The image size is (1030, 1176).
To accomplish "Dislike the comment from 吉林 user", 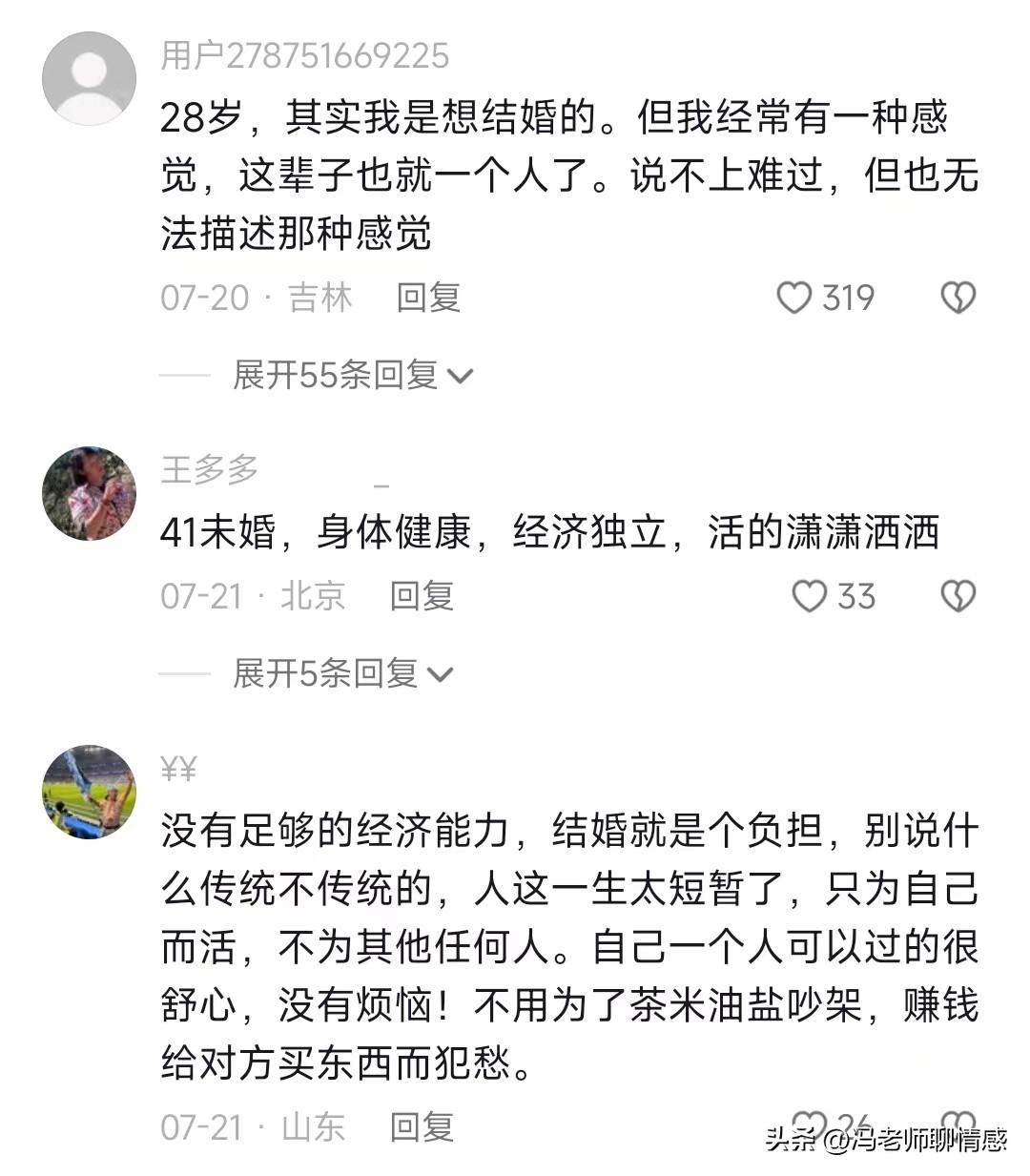I will (x=958, y=298).
